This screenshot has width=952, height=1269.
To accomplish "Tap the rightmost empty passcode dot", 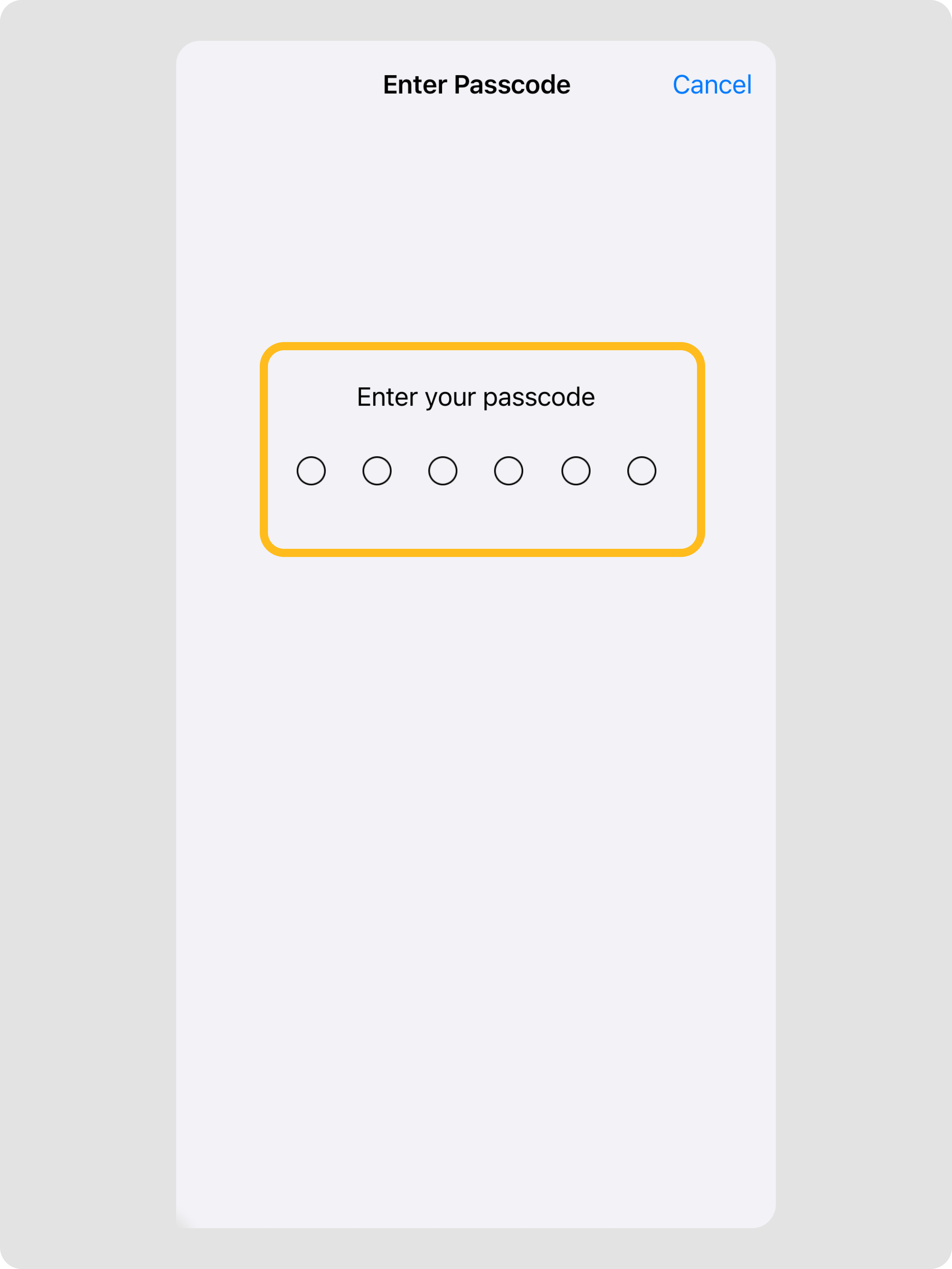I will tap(641, 470).
